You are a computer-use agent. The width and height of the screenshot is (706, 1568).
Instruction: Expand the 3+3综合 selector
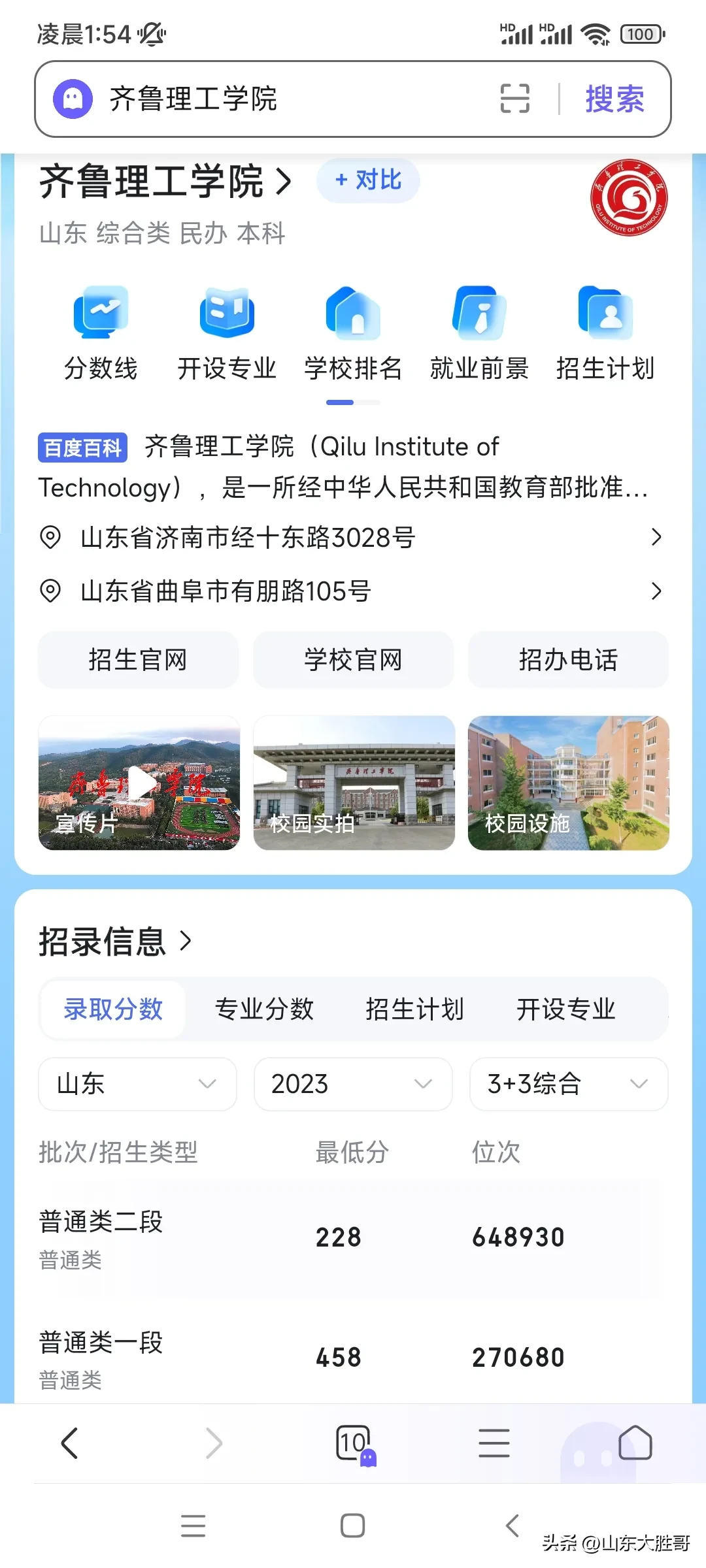coord(567,1085)
